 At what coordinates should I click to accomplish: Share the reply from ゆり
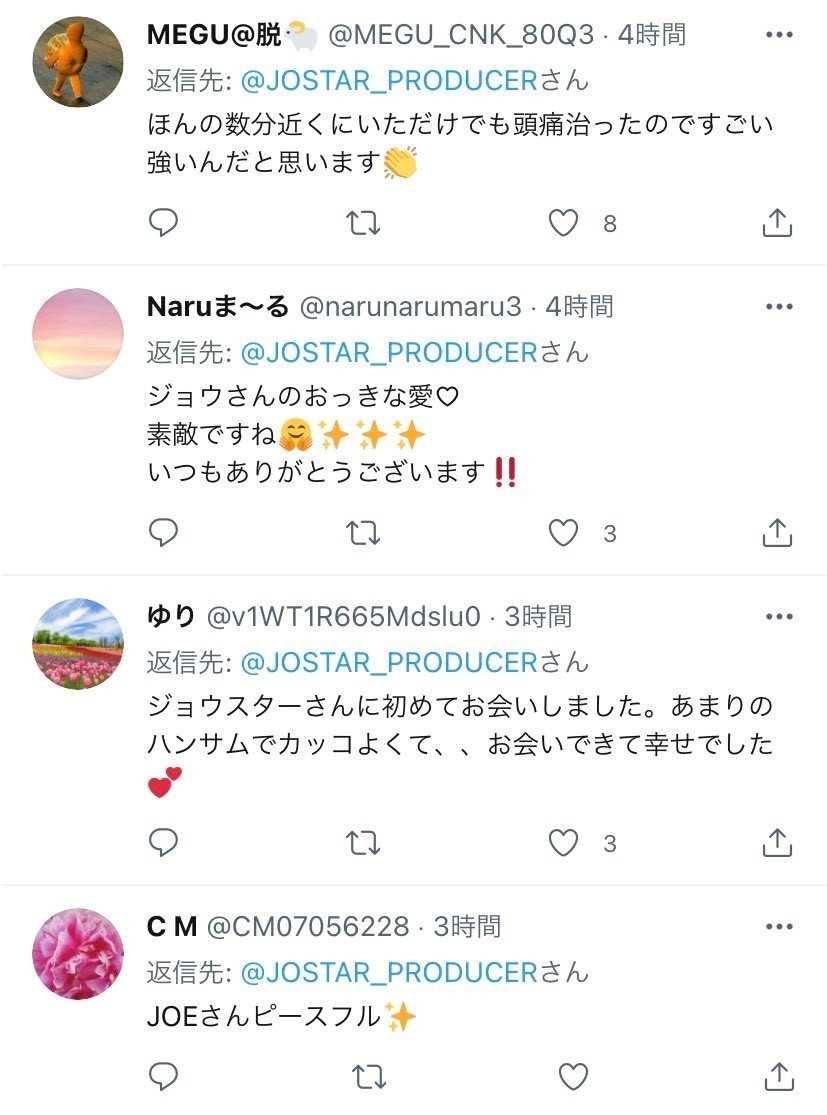point(777,843)
